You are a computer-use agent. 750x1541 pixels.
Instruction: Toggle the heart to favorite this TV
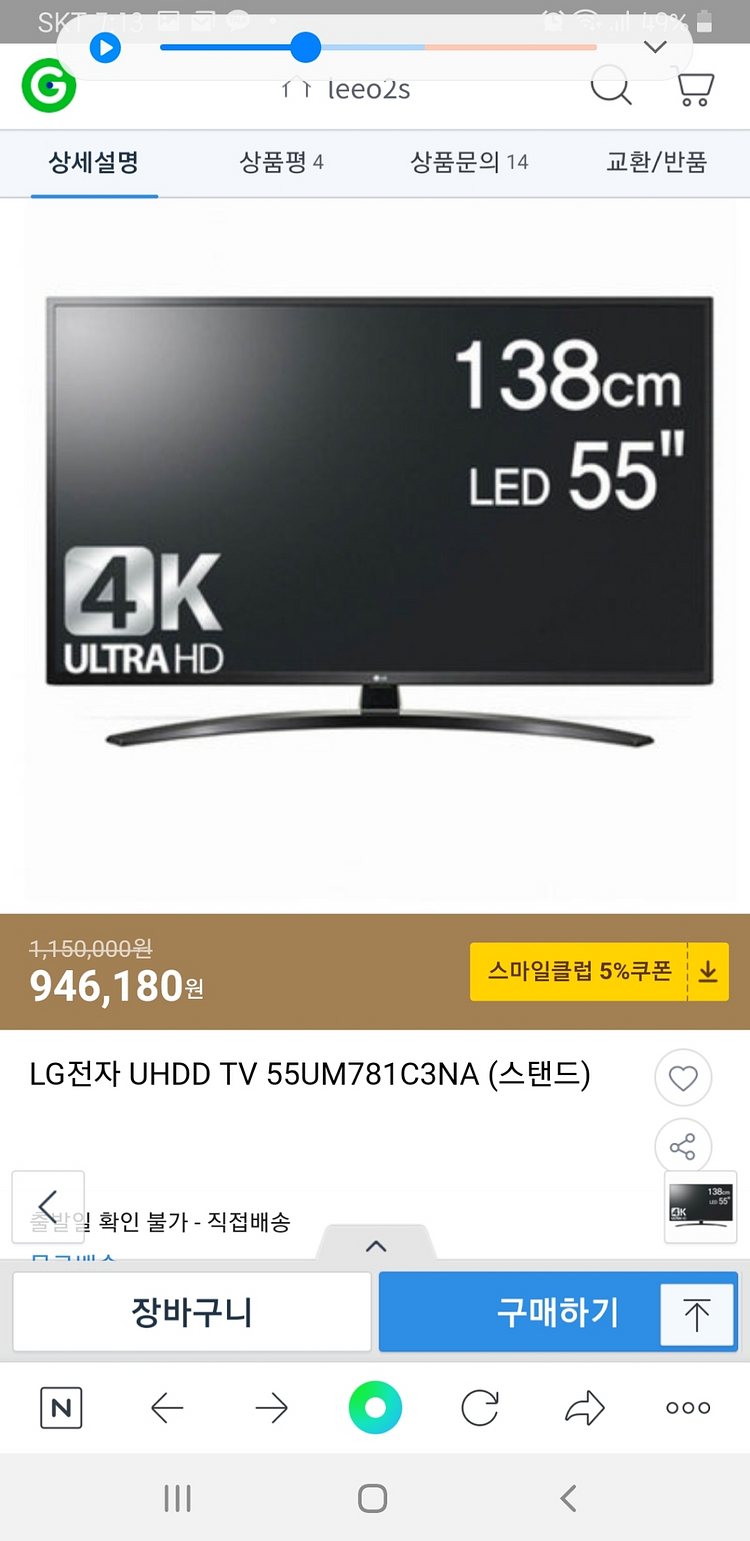tap(683, 1078)
